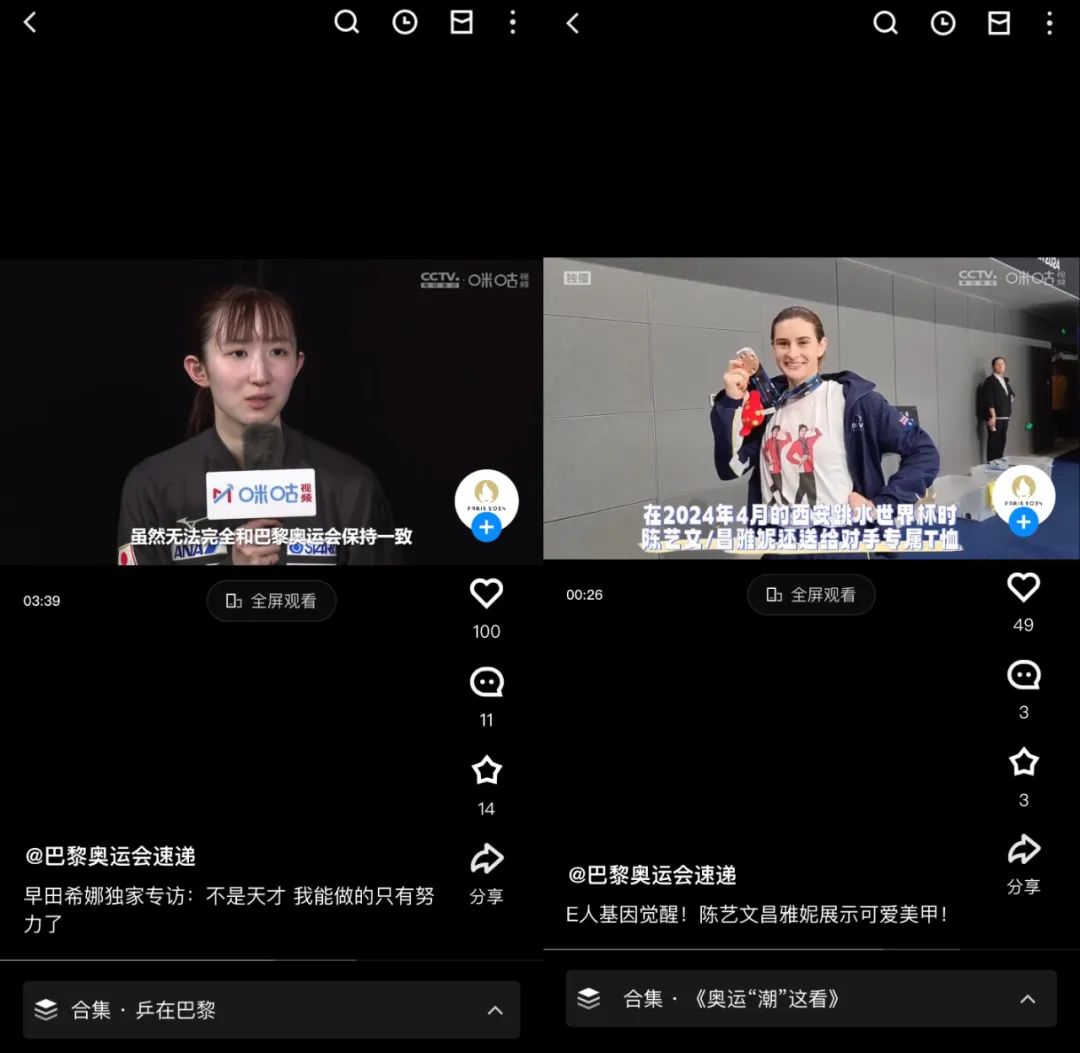The width and height of the screenshot is (1080, 1053).
Task: Favorite the 早田希娜独家专访 video with the star
Action: coord(486,770)
